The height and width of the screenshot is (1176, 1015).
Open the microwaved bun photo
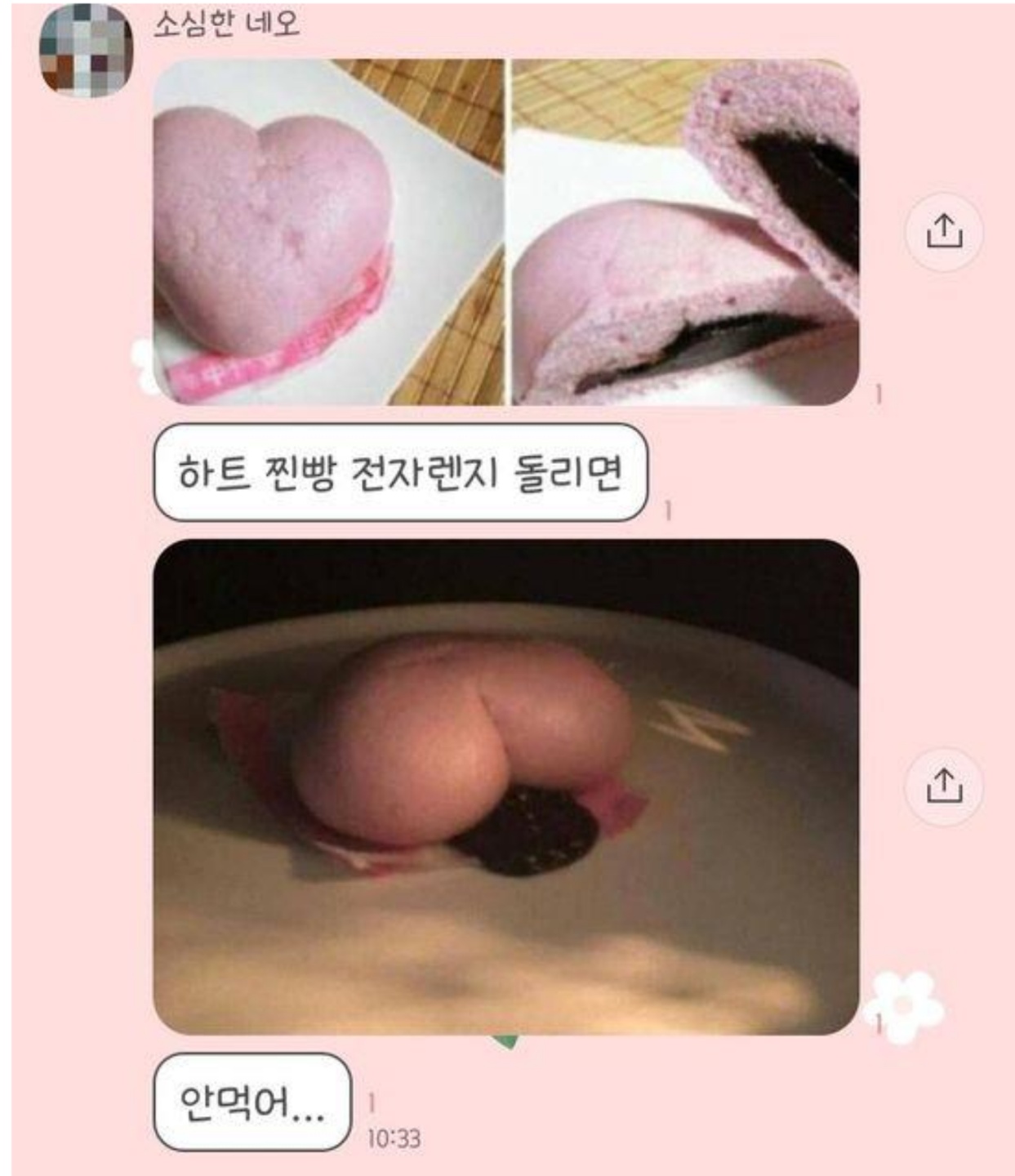click(505, 786)
